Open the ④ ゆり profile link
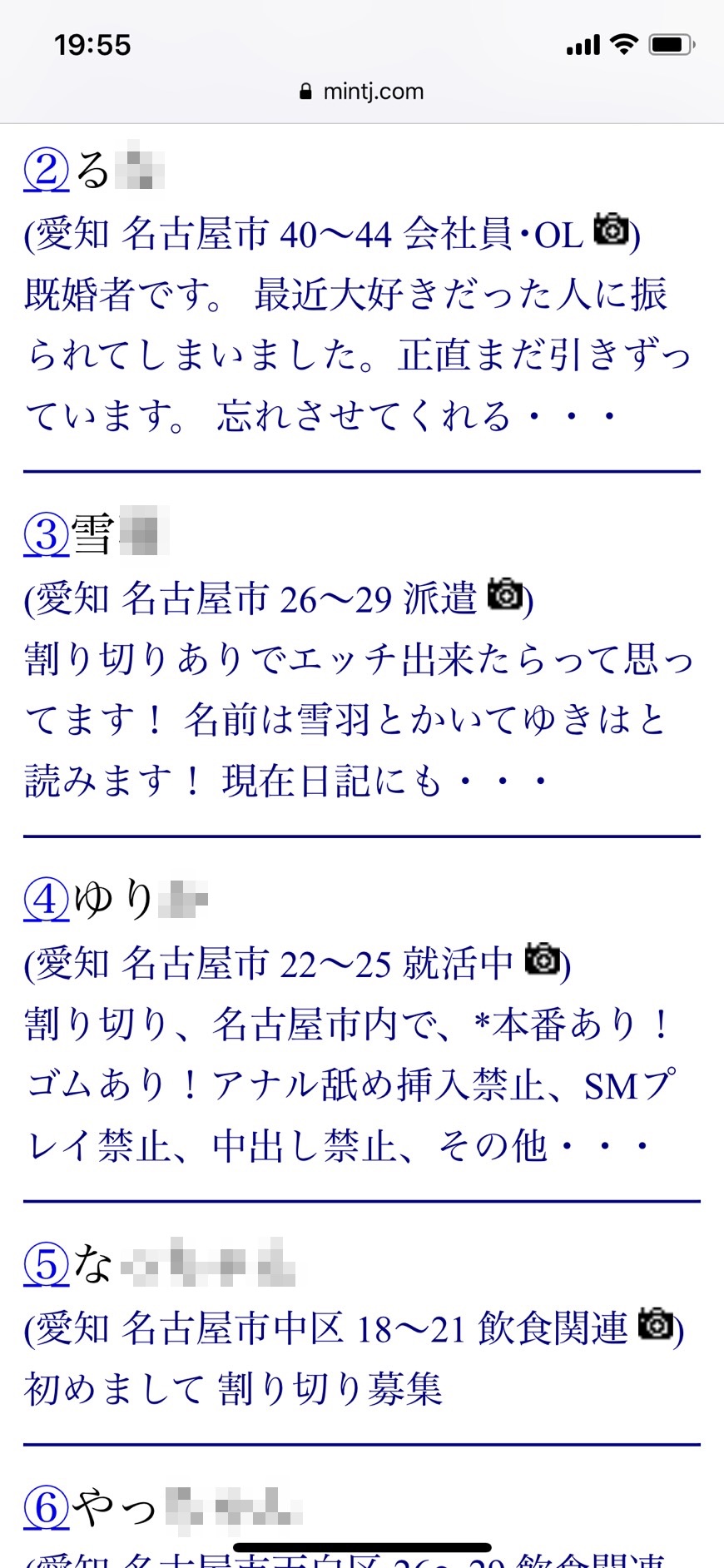This screenshot has width=724, height=1568. point(47,899)
